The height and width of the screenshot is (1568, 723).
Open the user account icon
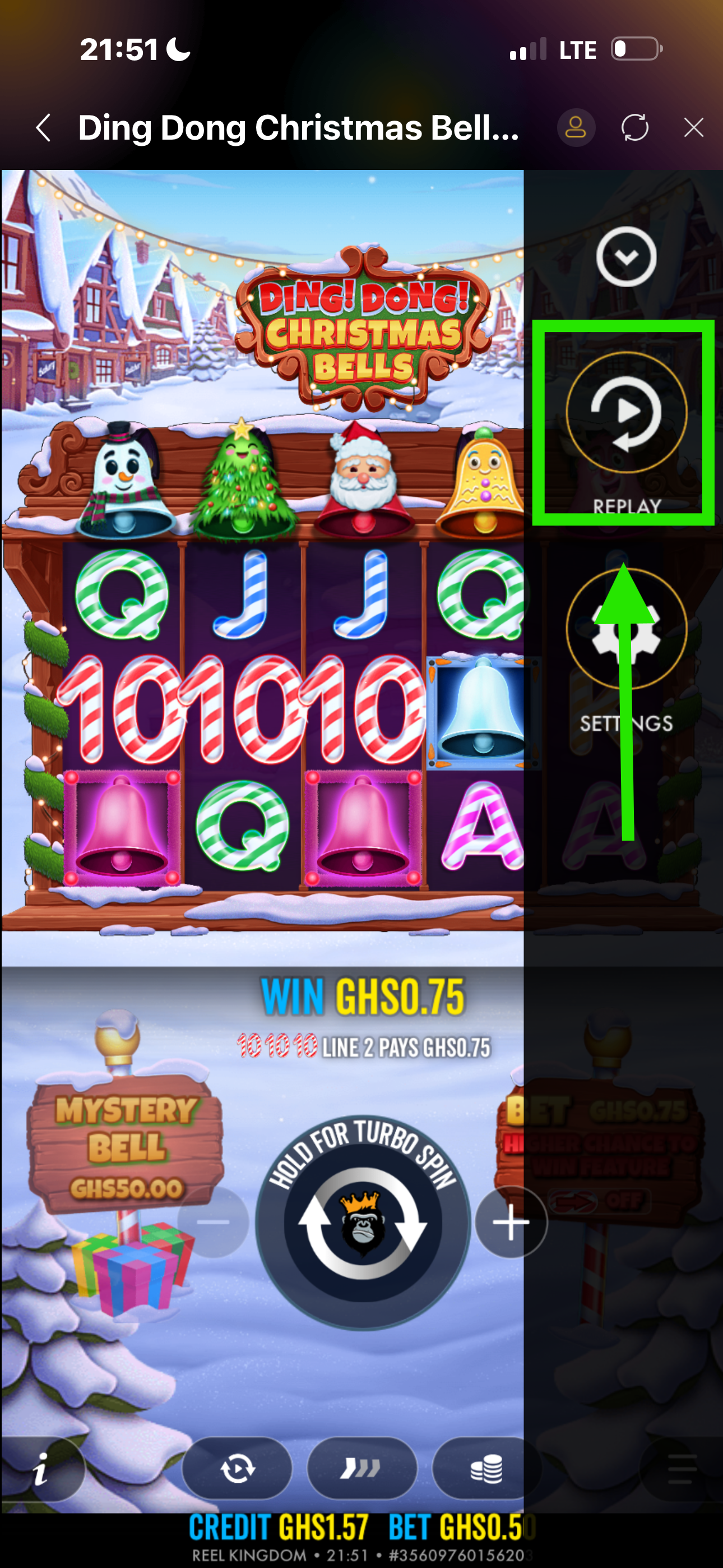[x=576, y=128]
